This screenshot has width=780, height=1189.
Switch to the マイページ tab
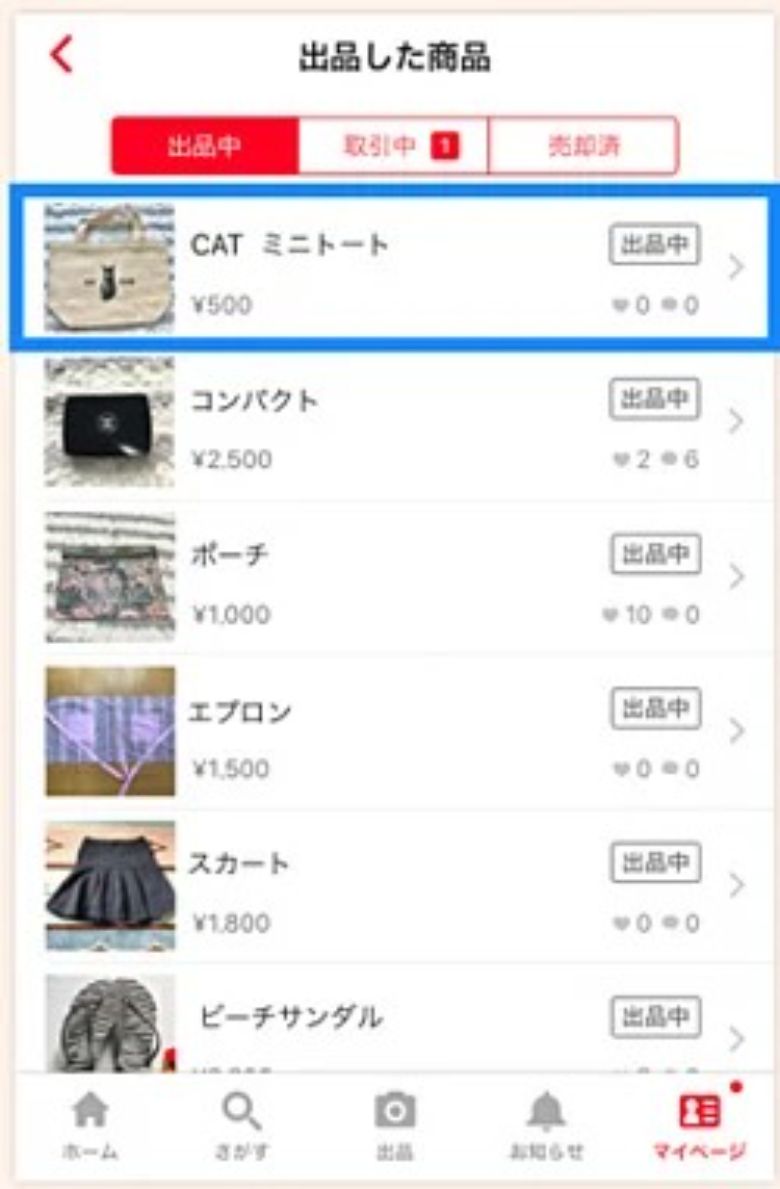(699, 1125)
